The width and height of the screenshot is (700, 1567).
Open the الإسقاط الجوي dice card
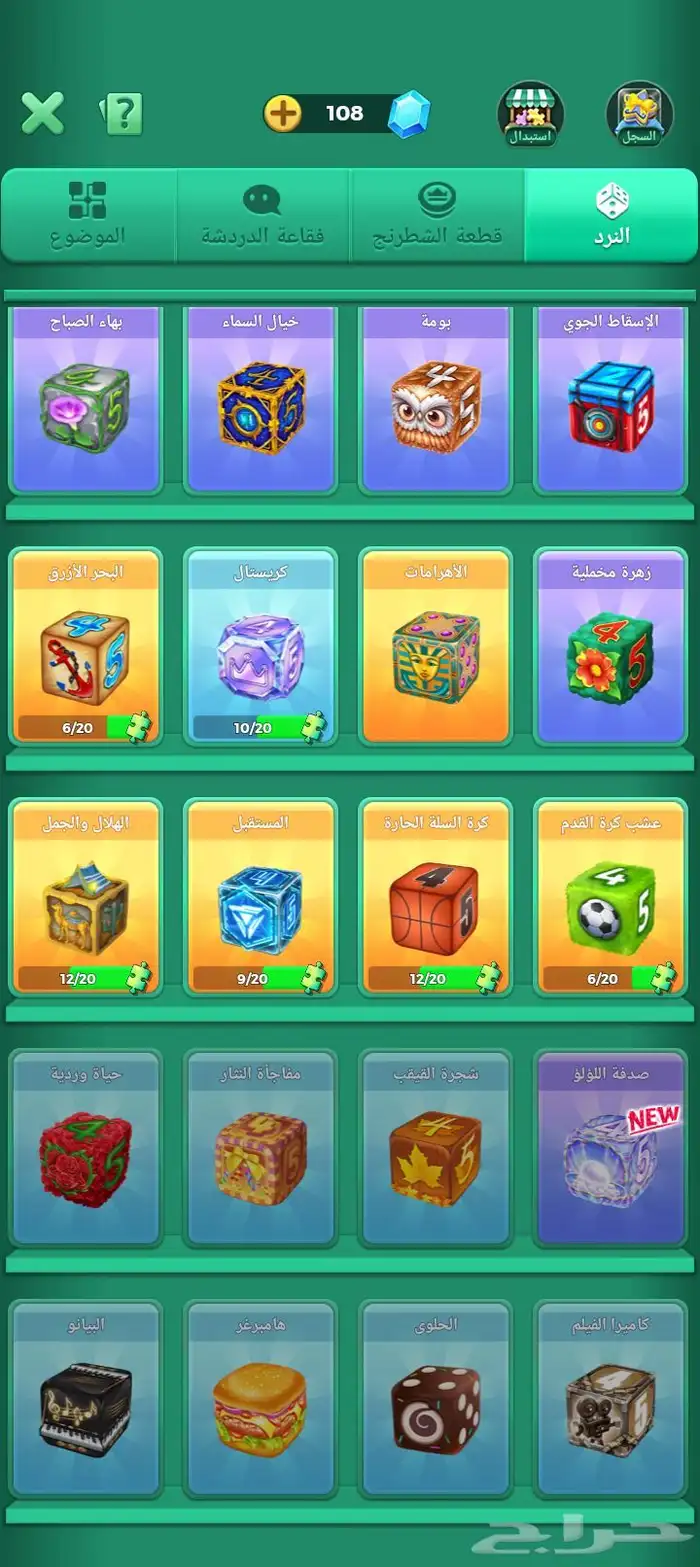pyautogui.click(x=611, y=399)
